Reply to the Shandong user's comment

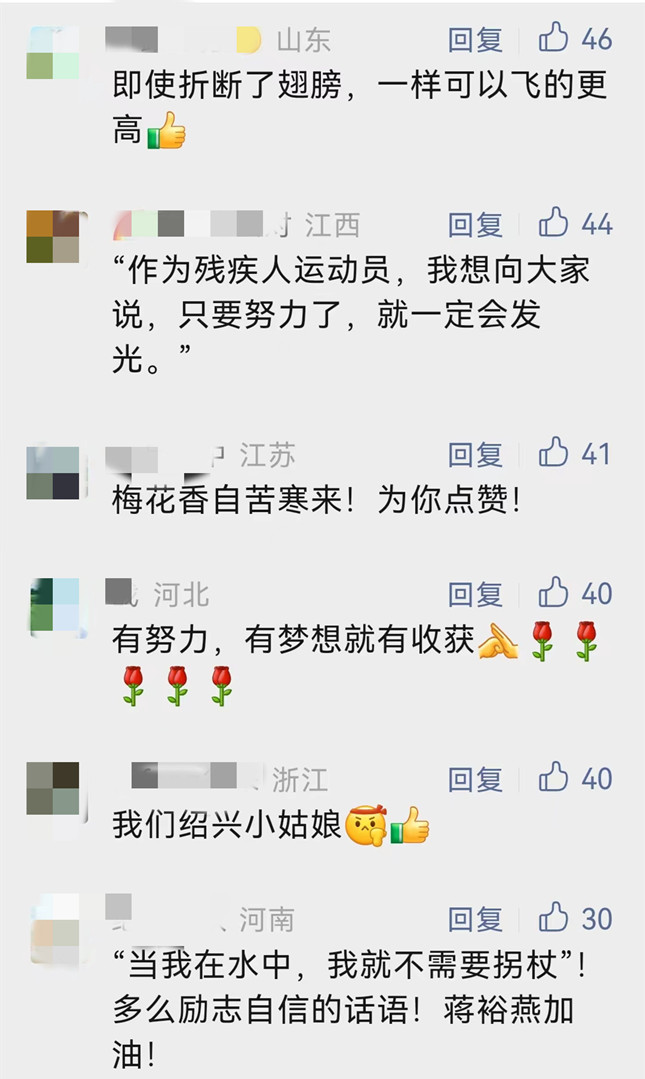click(475, 40)
